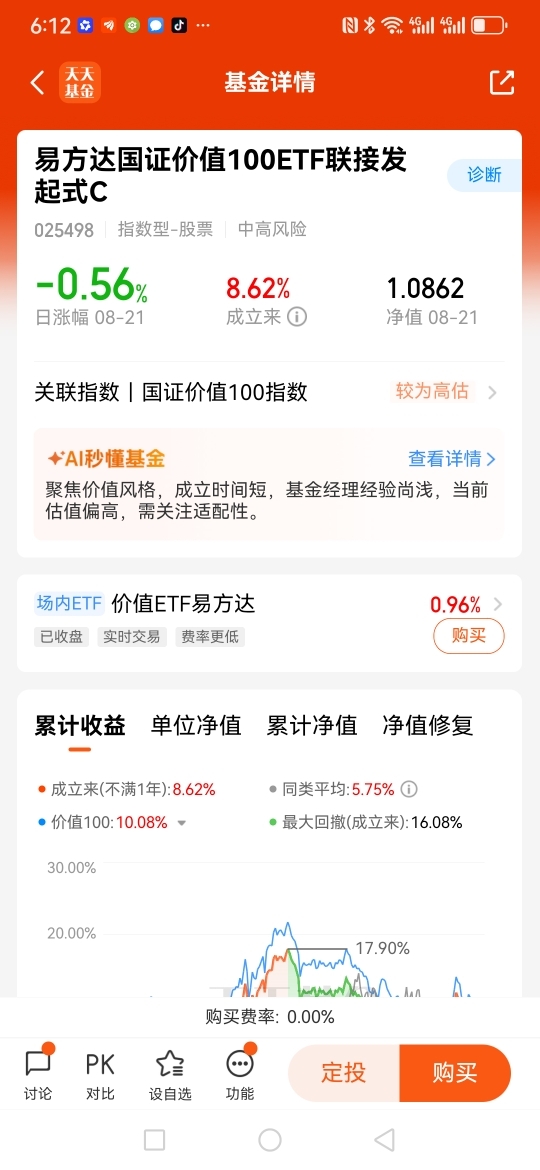
Task: Tap the 定投 button
Action: click(344, 1073)
